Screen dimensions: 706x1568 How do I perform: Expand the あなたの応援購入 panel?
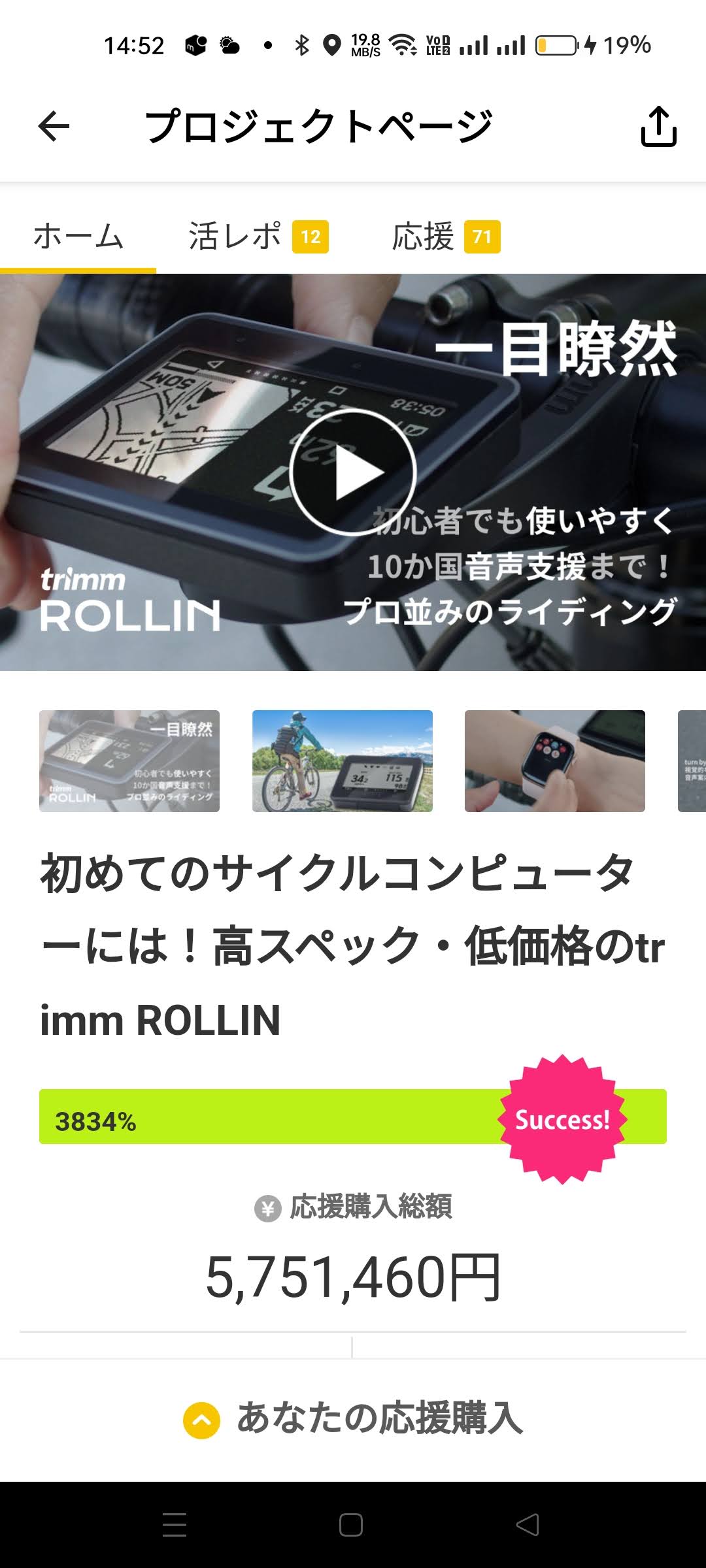tap(353, 1420)
